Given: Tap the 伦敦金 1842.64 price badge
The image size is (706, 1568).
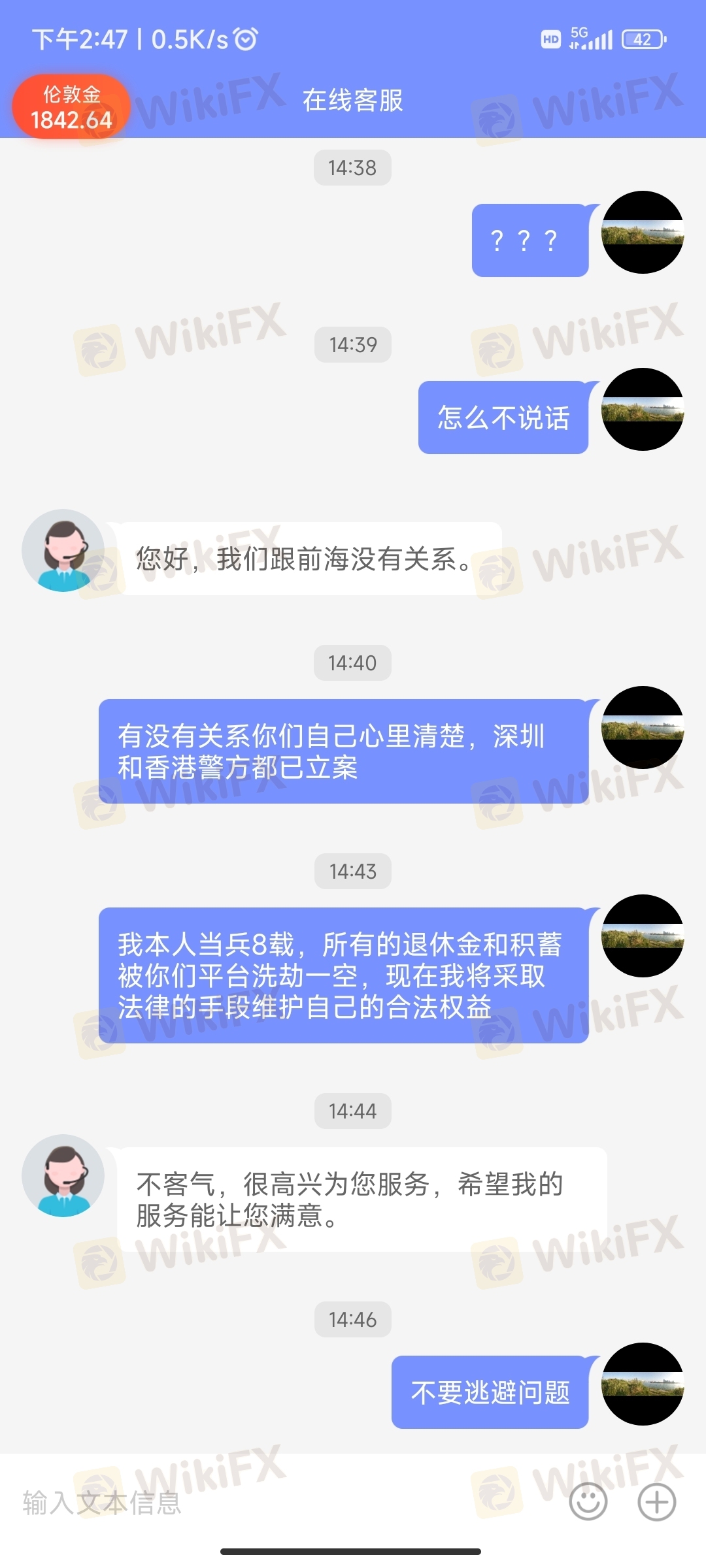Looking at the screenshot, I should click(71, 107).
